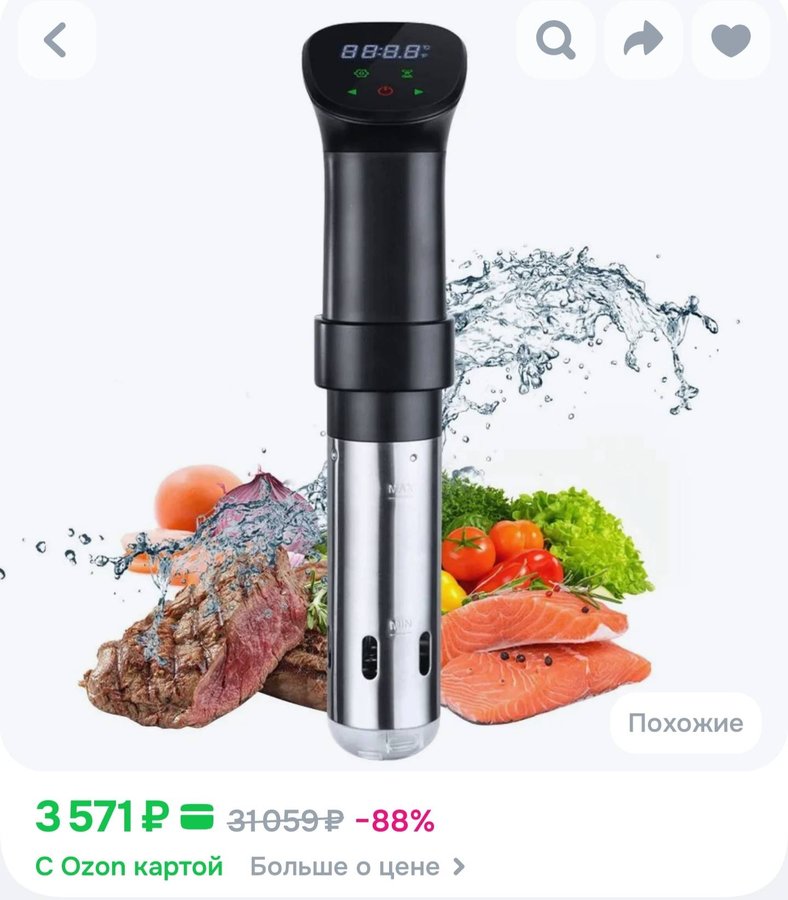The width and height of the screenshot is (788, 900).
Task: Open Больше о цене price details
Action: click(x=357, y=866)
